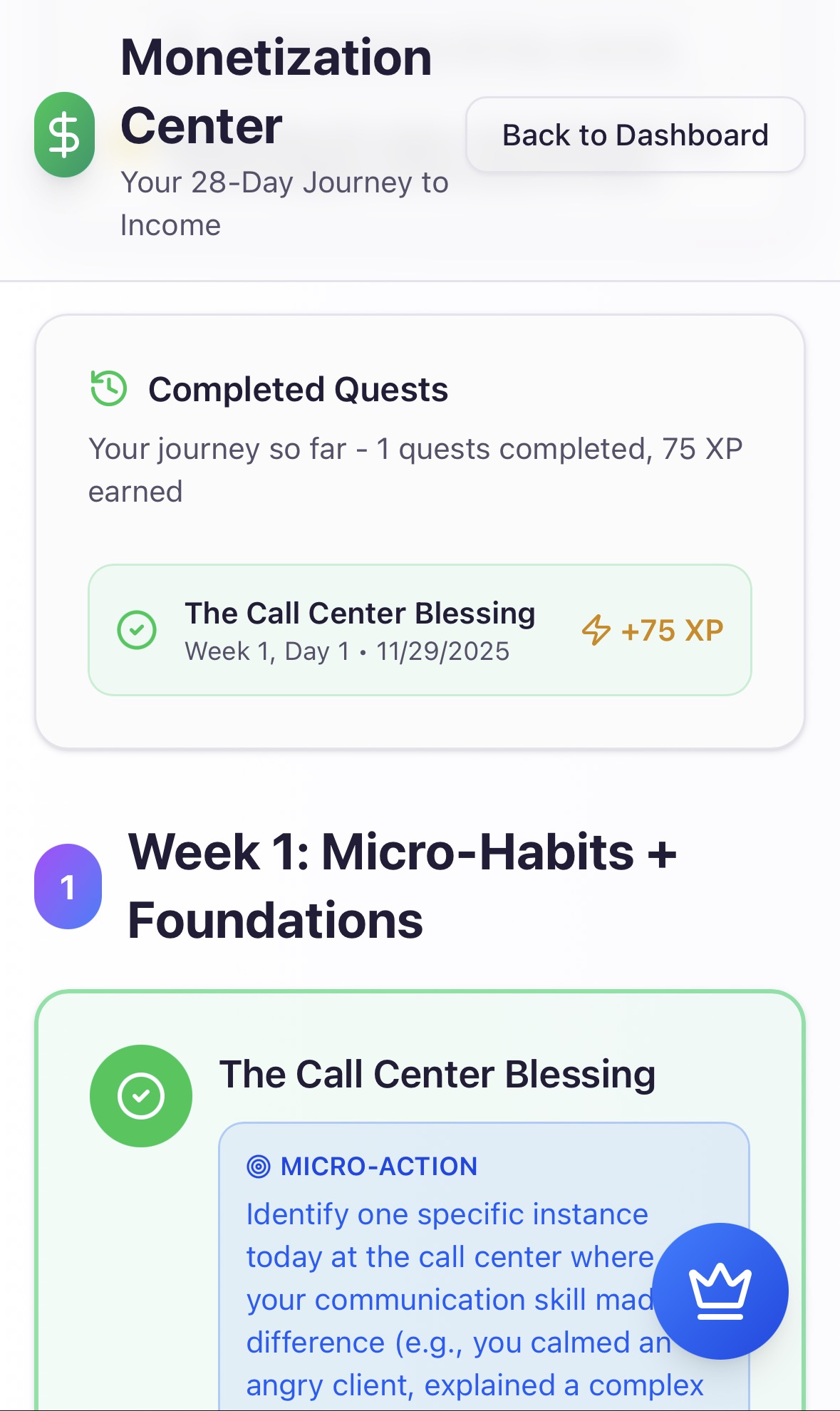The image size is (840, 1411).
Task: Click the purple Week 1 number badge
Action: tap(68, 886)
